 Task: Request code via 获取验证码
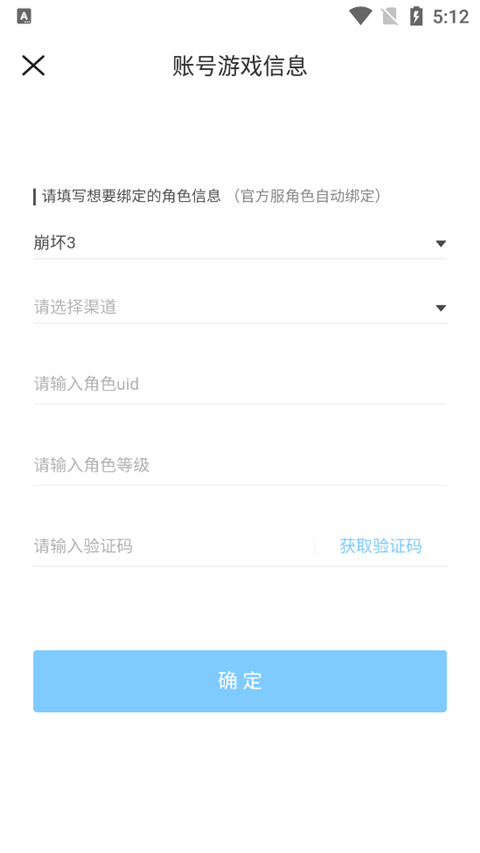[380, 546]
